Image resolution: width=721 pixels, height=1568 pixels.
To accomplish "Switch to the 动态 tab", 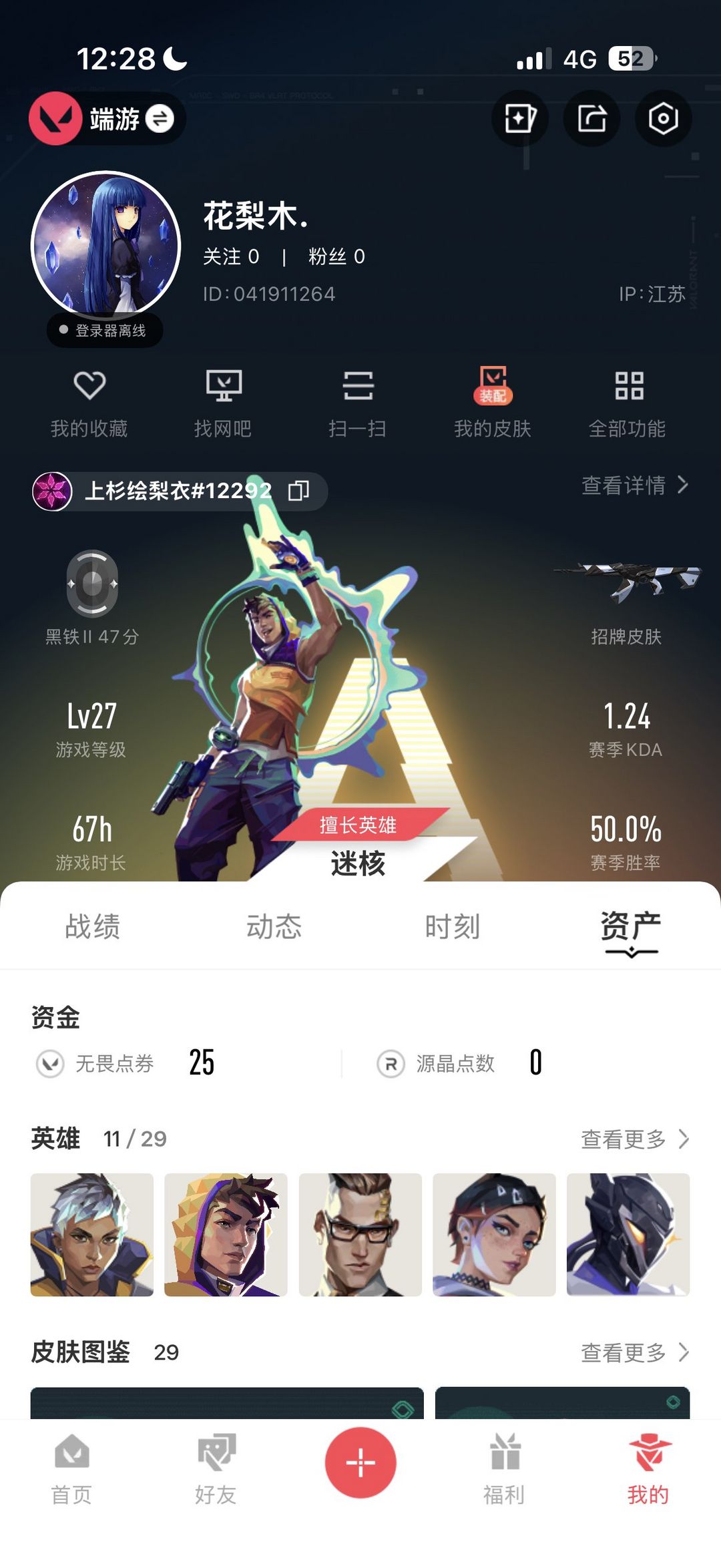I will click(x=274, y=926).
